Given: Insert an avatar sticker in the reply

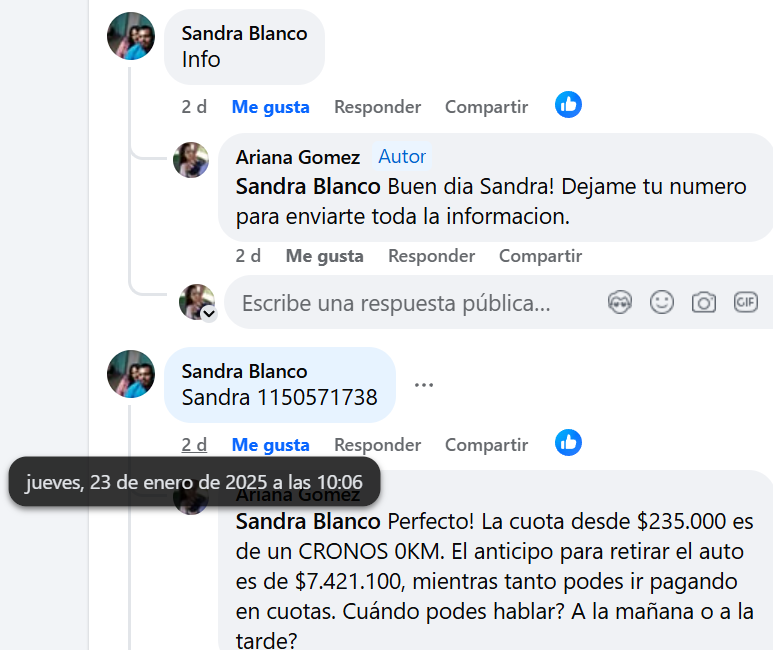Looking at the screenshot, I should coord(620,302).
